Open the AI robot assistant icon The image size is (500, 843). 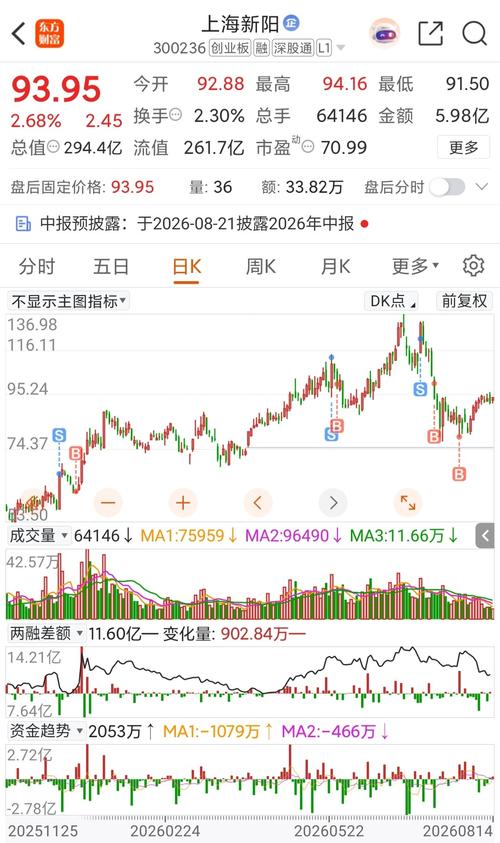coord(384,33)
